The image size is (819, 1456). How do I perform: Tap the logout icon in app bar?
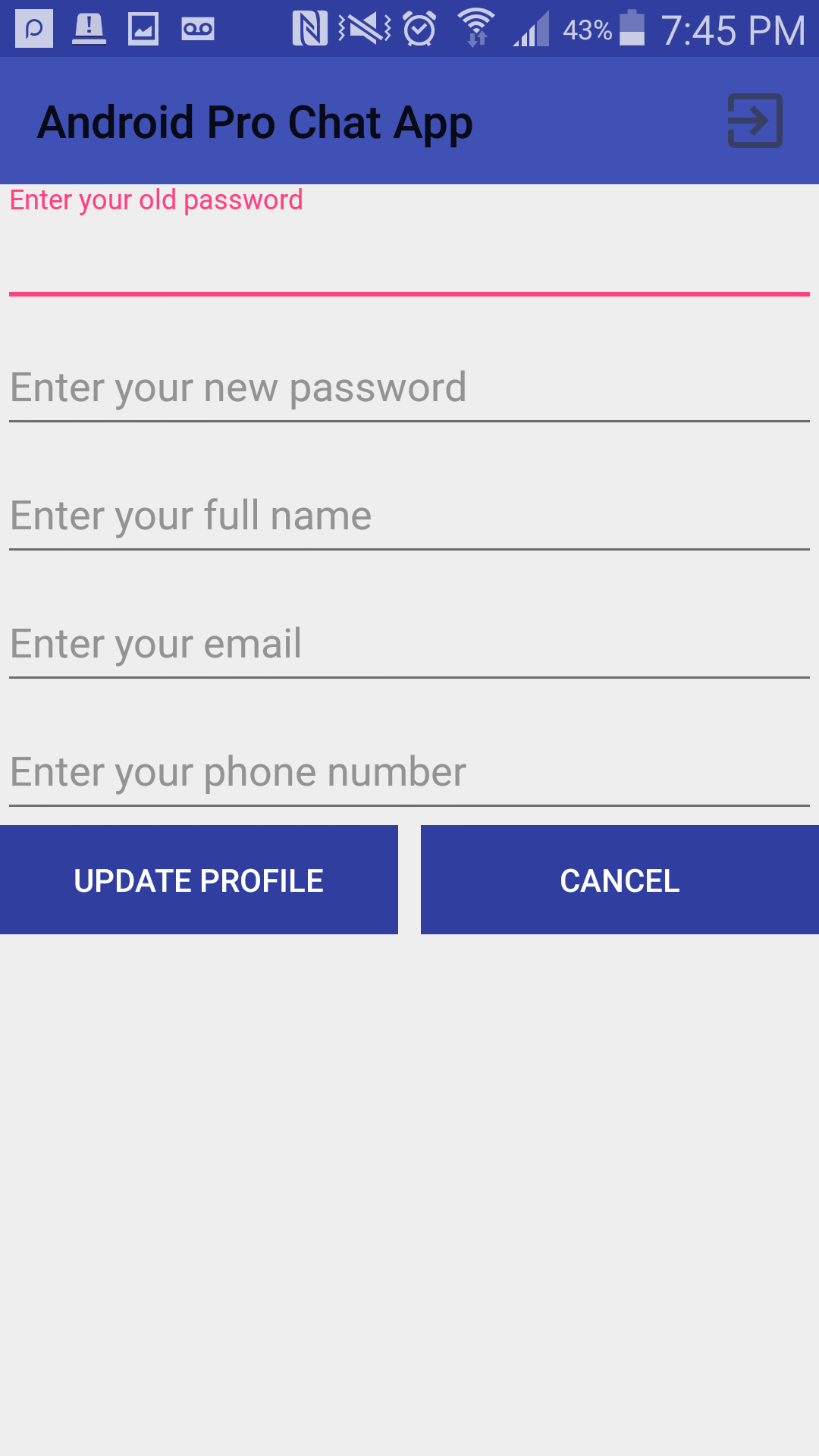755,121
